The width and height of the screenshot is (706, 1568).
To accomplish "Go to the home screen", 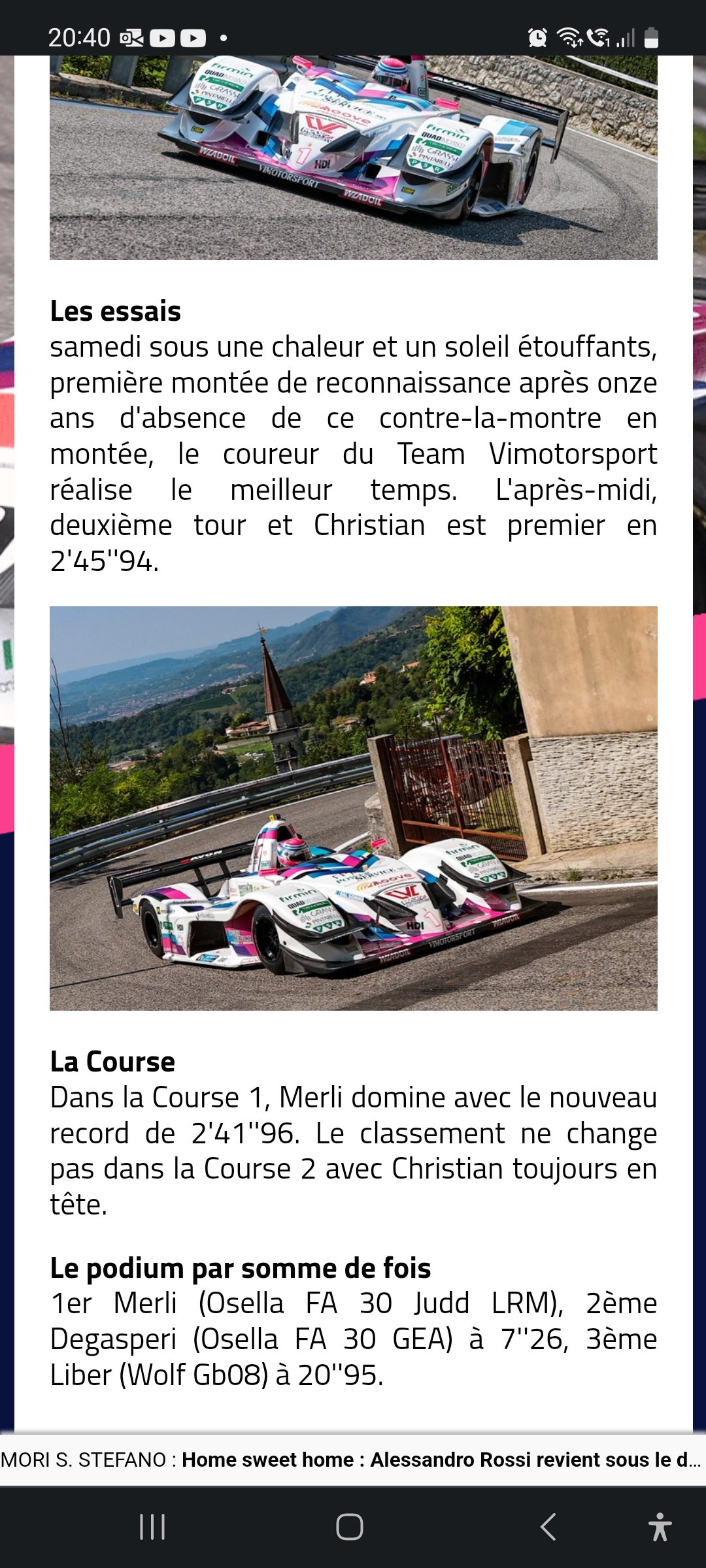I will click(x=350, y=1527).
